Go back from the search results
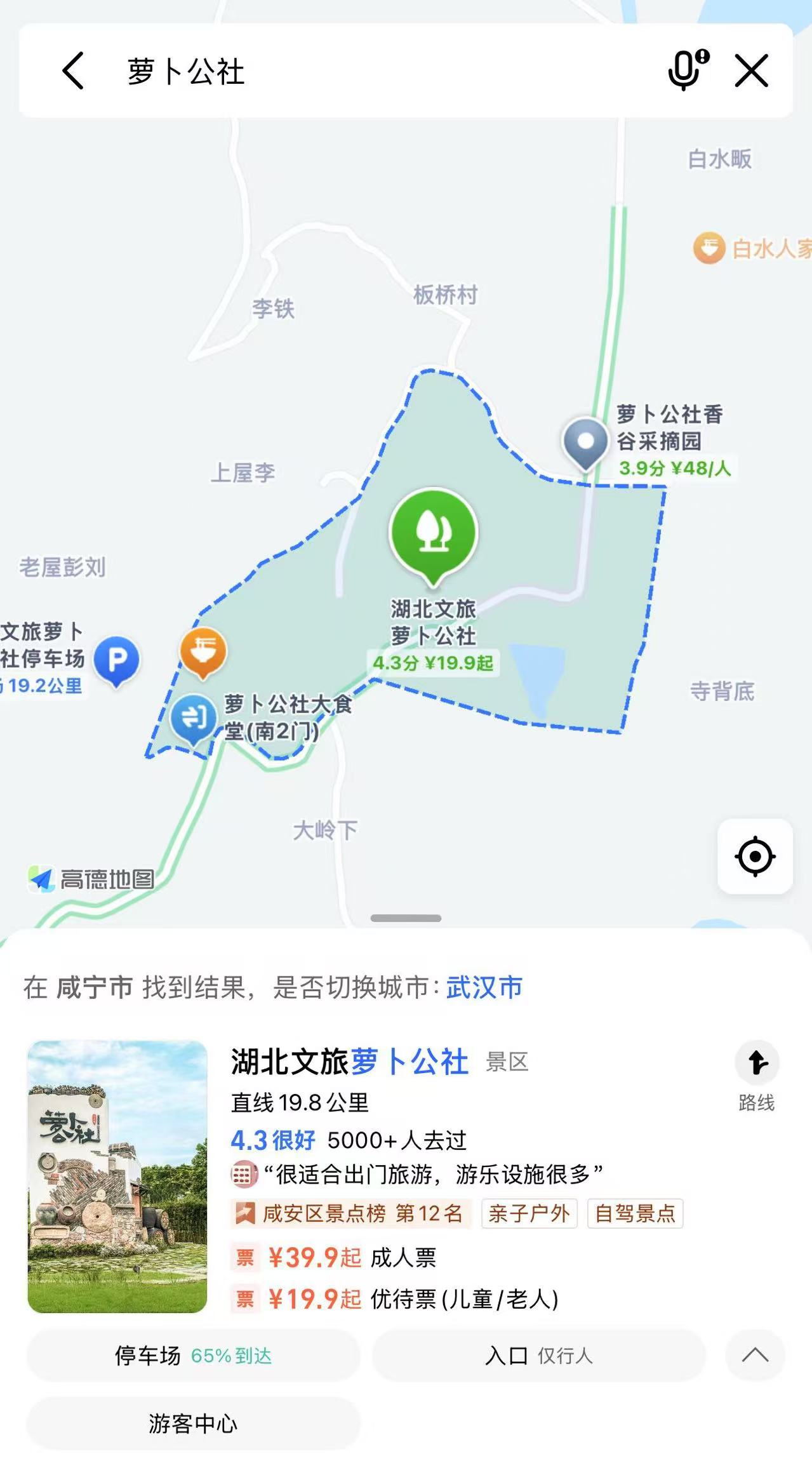The image size is (812, 1468). [74, 70]
